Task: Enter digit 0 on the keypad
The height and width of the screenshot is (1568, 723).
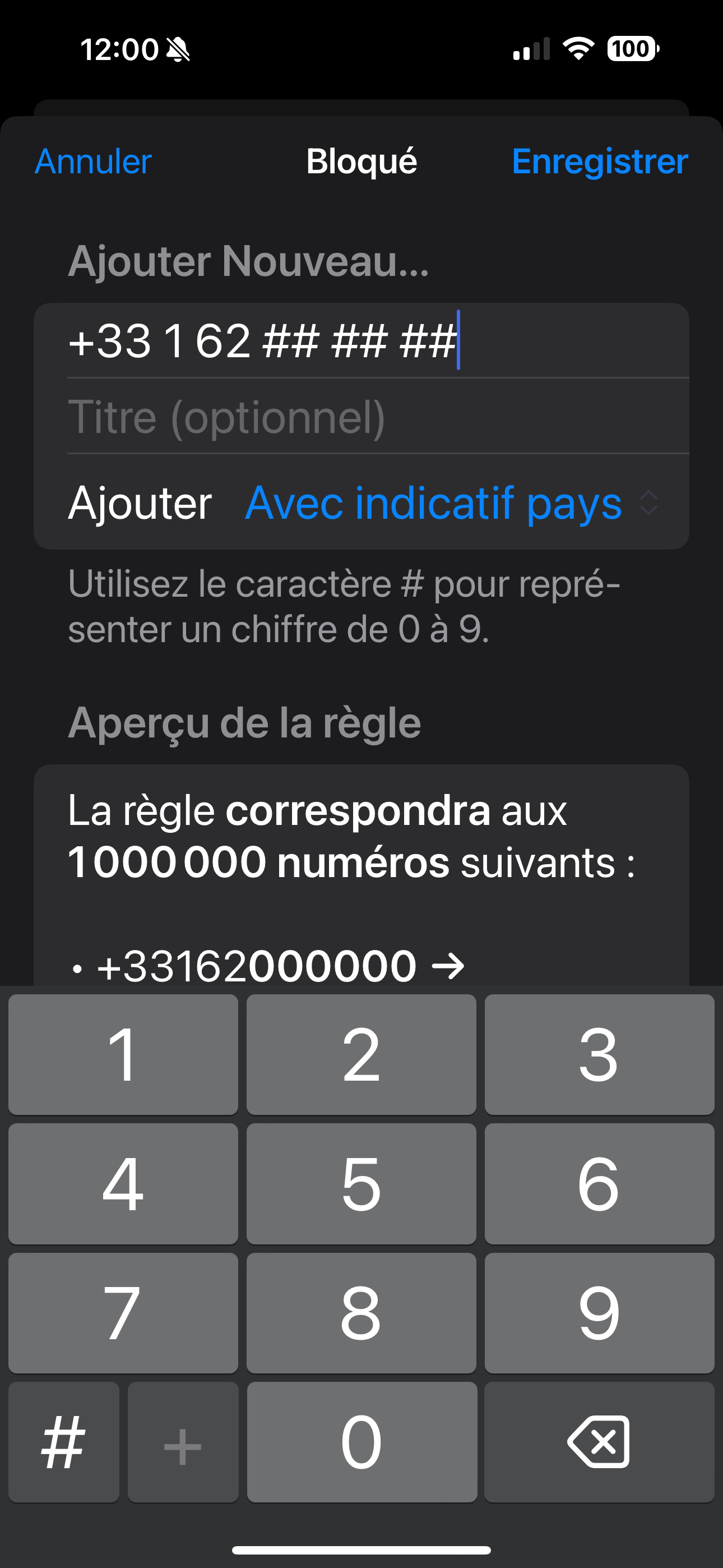Action: pyautogui.click(x=361, y=1442)
